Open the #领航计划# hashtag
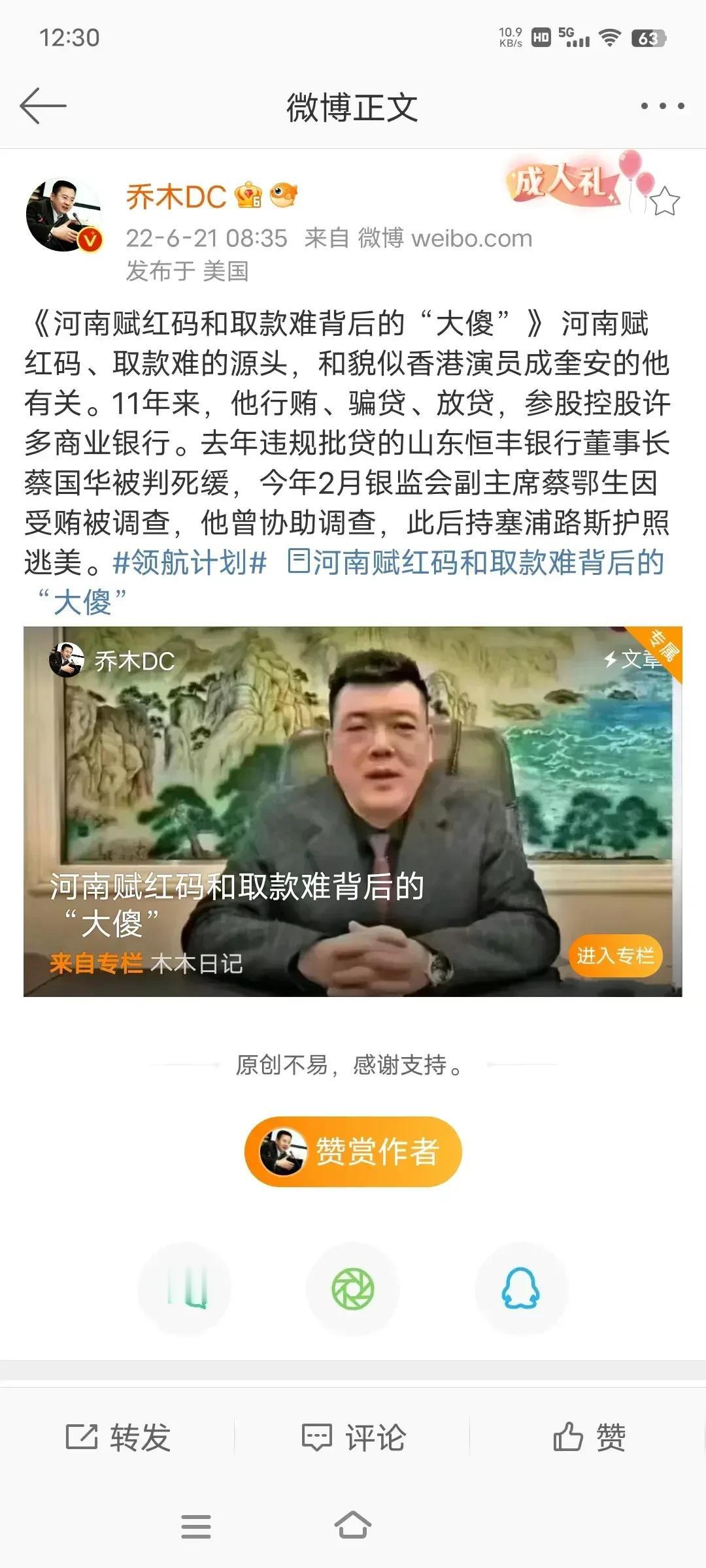Screen dimensions: 706x1568 point(190,563)
